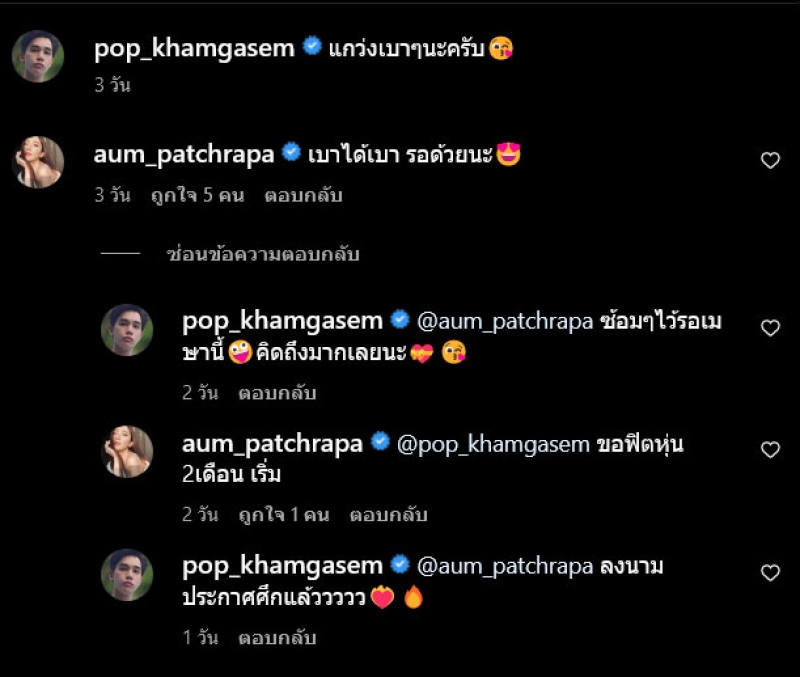Like aum_patchrapa's comment 'เบาได้เบา รอด้วยนะ'
800x677 pixels.
point(770,160)
